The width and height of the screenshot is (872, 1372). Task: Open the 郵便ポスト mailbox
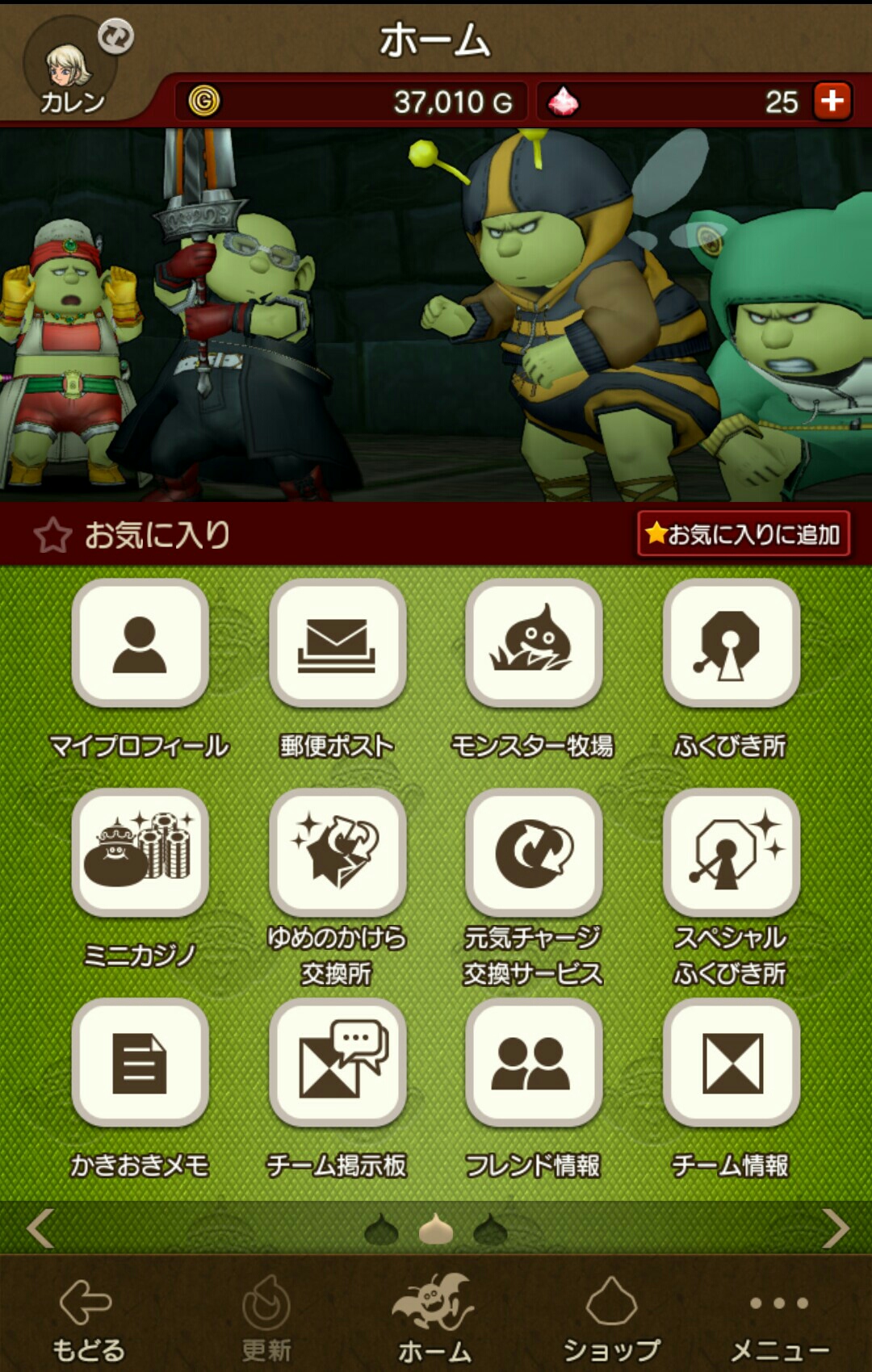click(337, 644)
